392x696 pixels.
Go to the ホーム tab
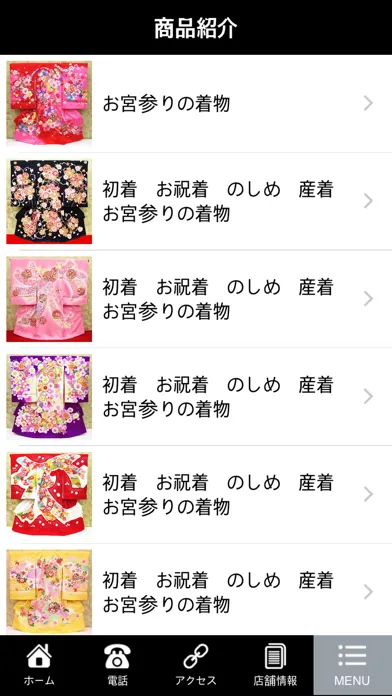coord(39,665)
